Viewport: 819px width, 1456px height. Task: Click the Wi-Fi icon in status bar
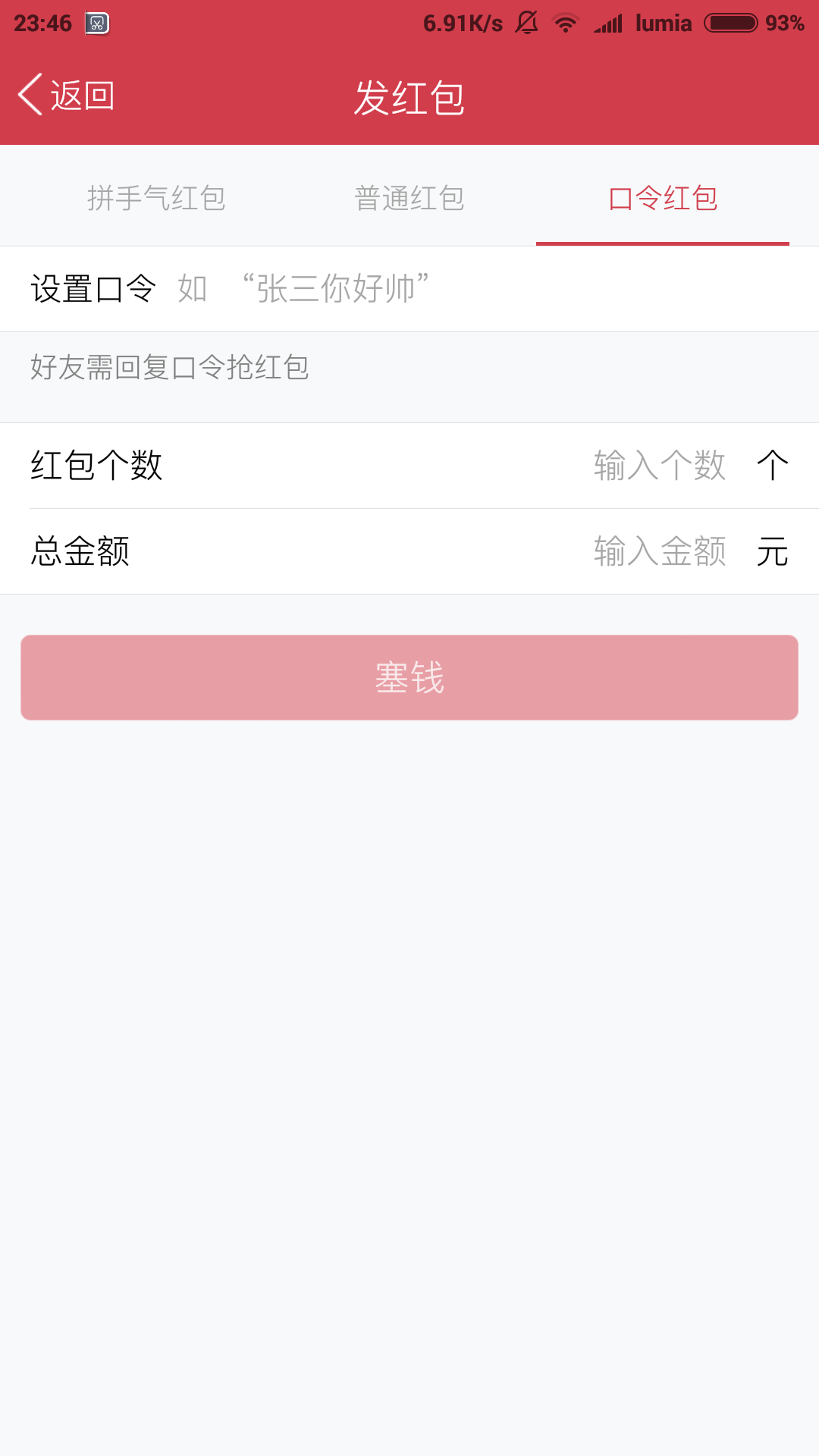click(565, 22)
